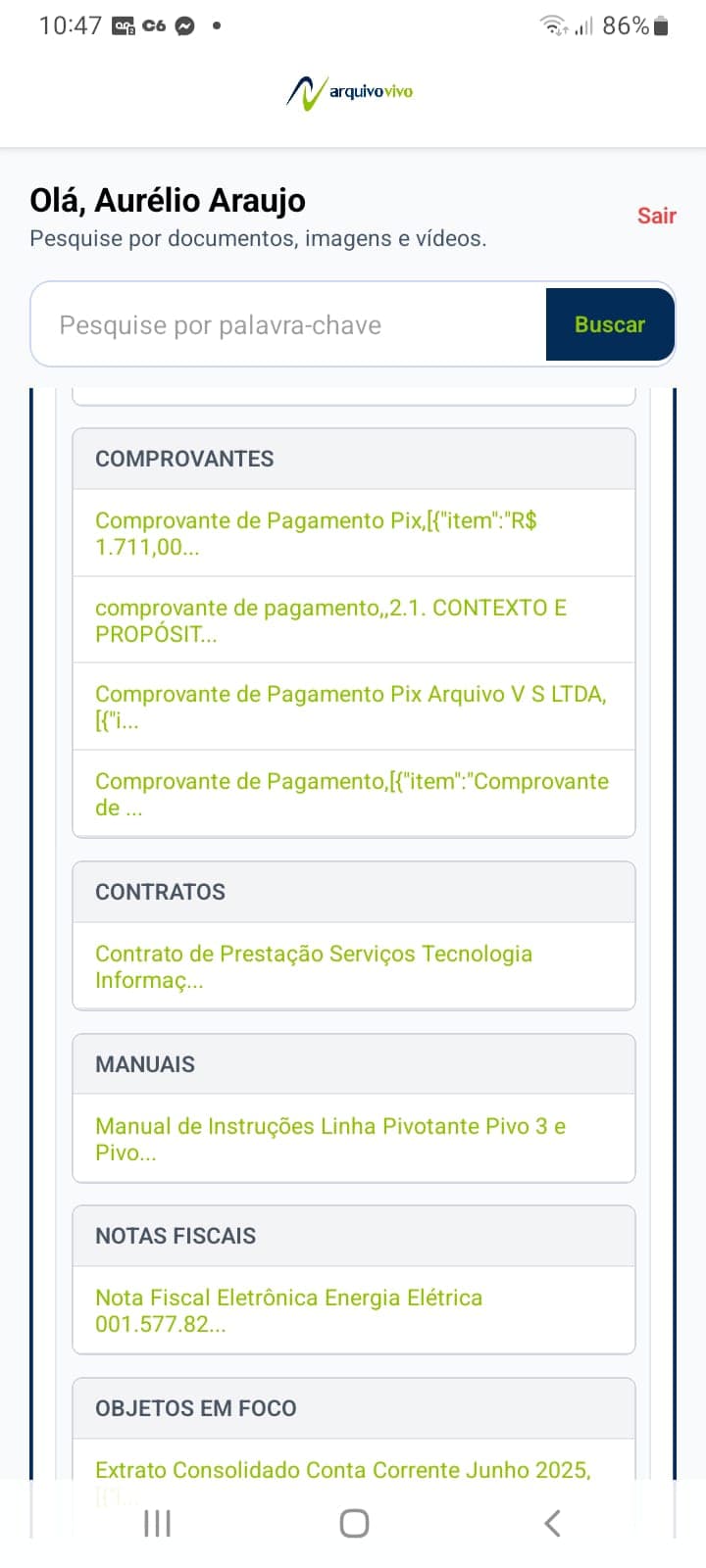
Task: Open the recent apps navigation icon
Action: pos(157,1522)
